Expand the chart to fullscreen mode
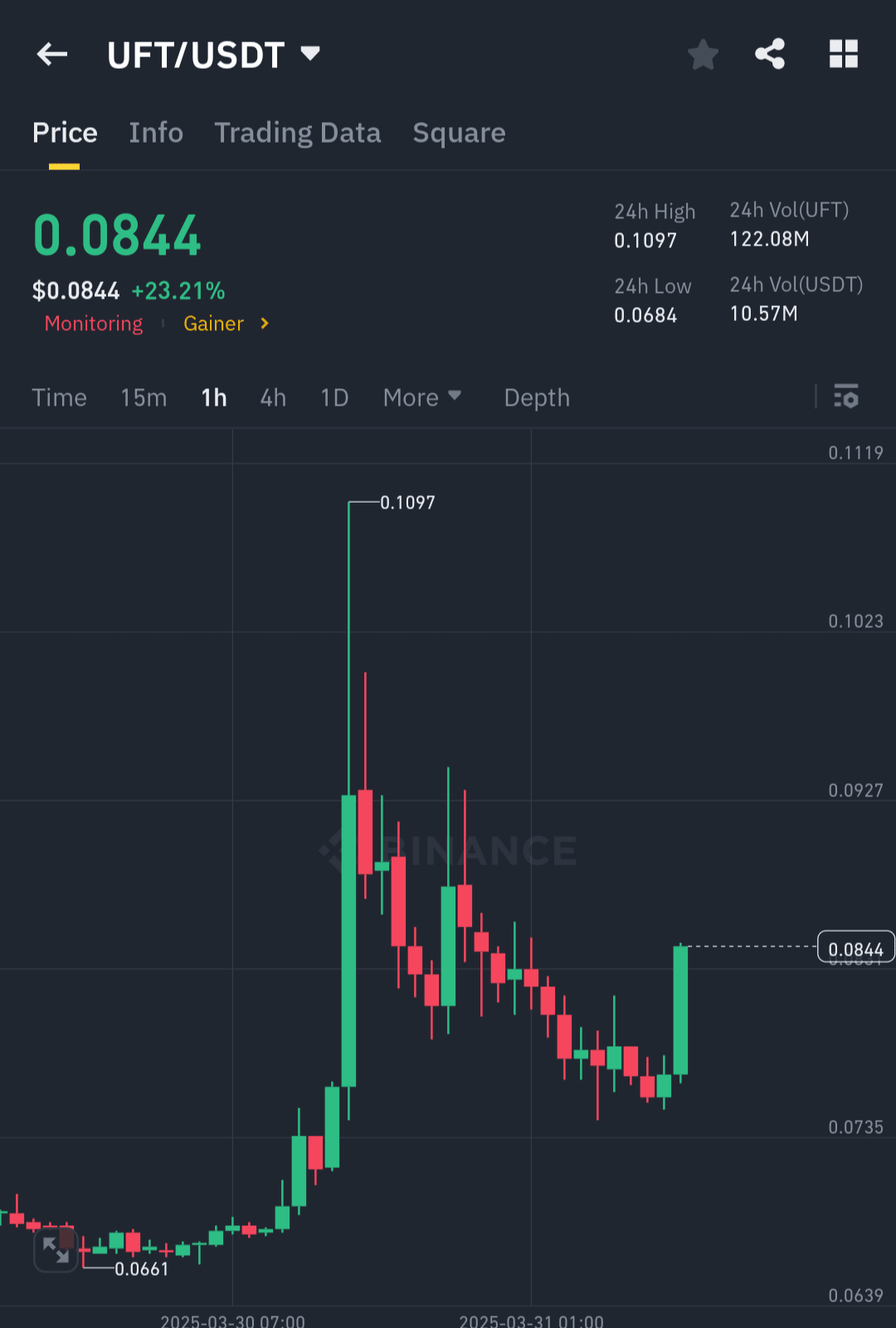 click(x=56, y=1250)
